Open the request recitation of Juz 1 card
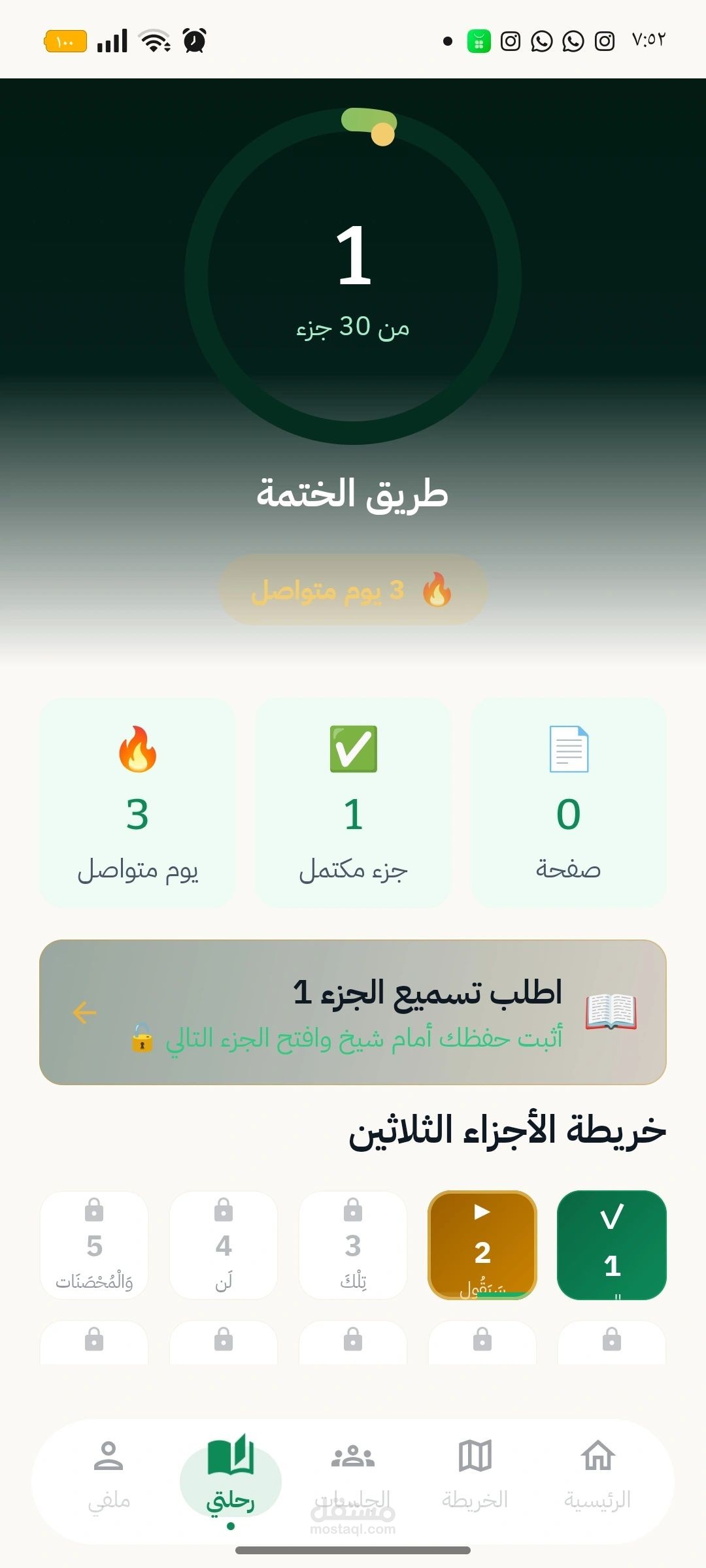Screen dimensions: 706x1568 (353, 1012)
